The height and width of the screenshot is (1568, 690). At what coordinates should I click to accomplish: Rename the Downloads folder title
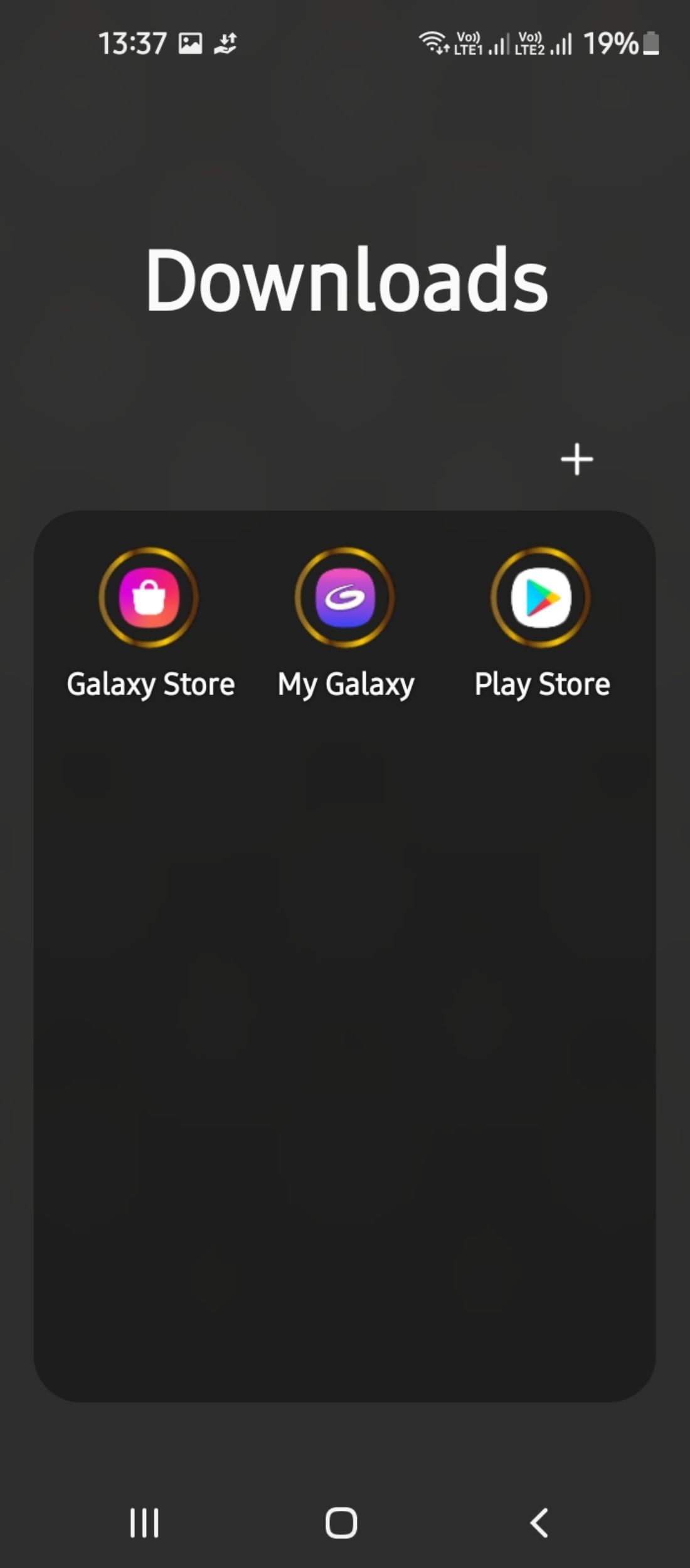(x=346, y=280)
